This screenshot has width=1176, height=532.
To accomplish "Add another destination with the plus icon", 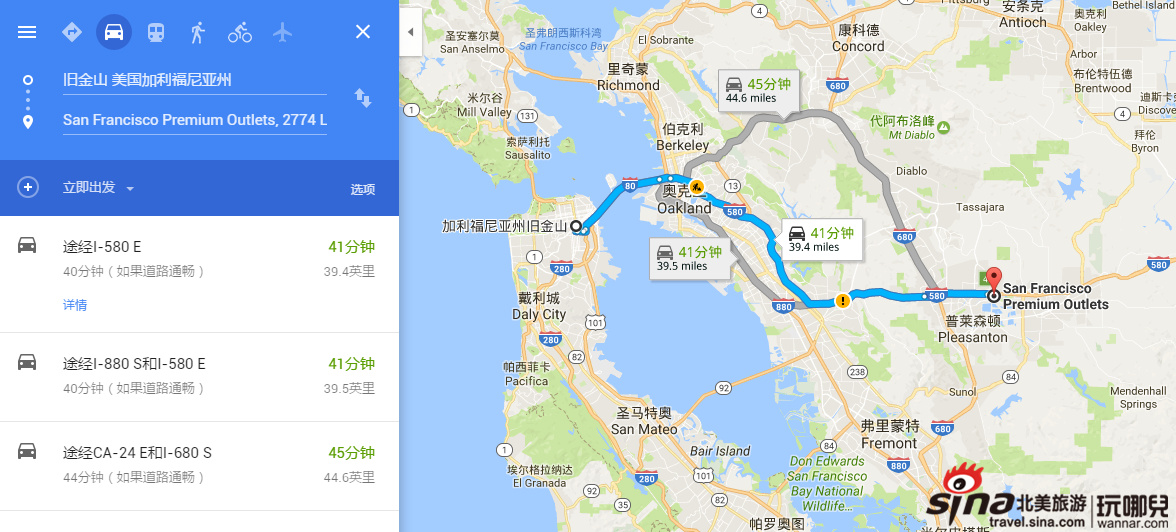I will coord(28,187).
